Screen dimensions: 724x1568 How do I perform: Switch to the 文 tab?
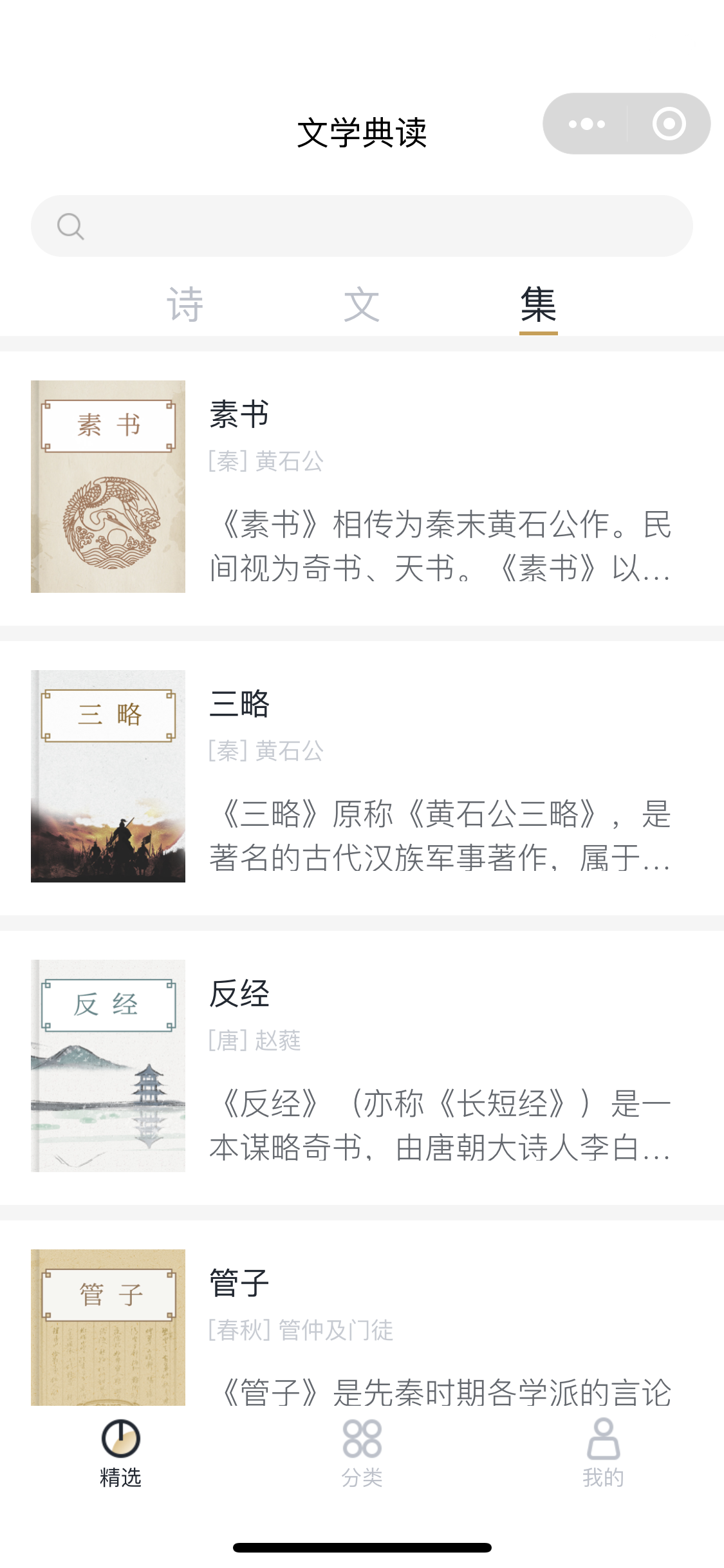(x=362, y=305)
